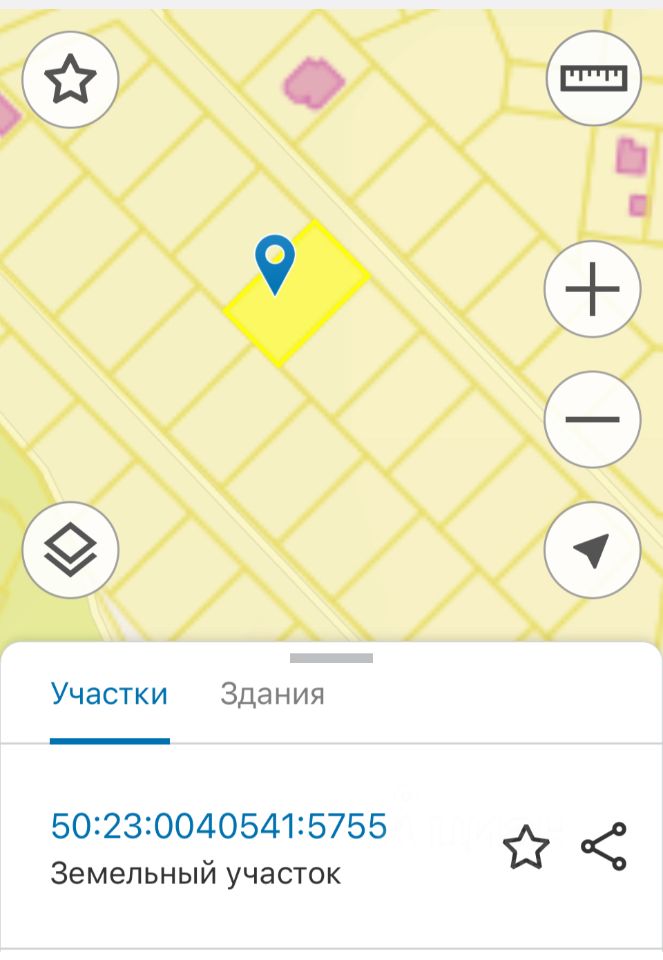The image size is (663, 960).
Task: Share parcel 50:23:0040541:5755
Action: [604, 846]
